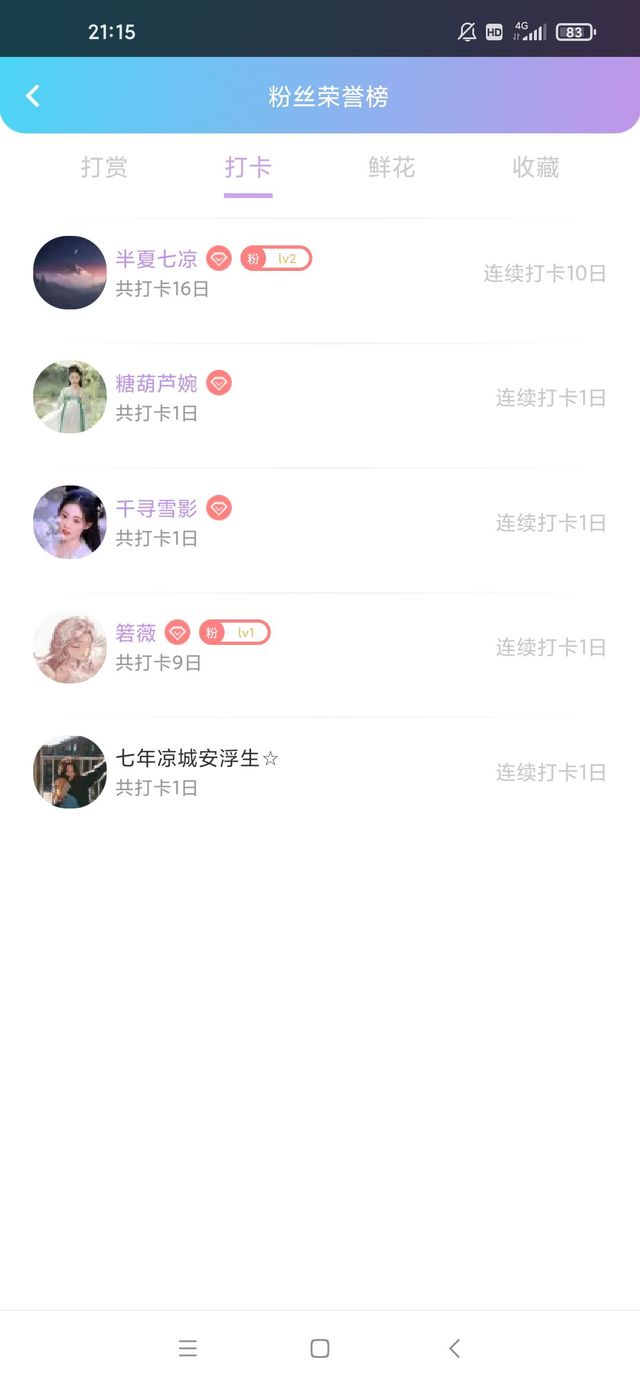Switch to the 打赏 tab
The image size is (640, 1387).
[x=104, y=167]
